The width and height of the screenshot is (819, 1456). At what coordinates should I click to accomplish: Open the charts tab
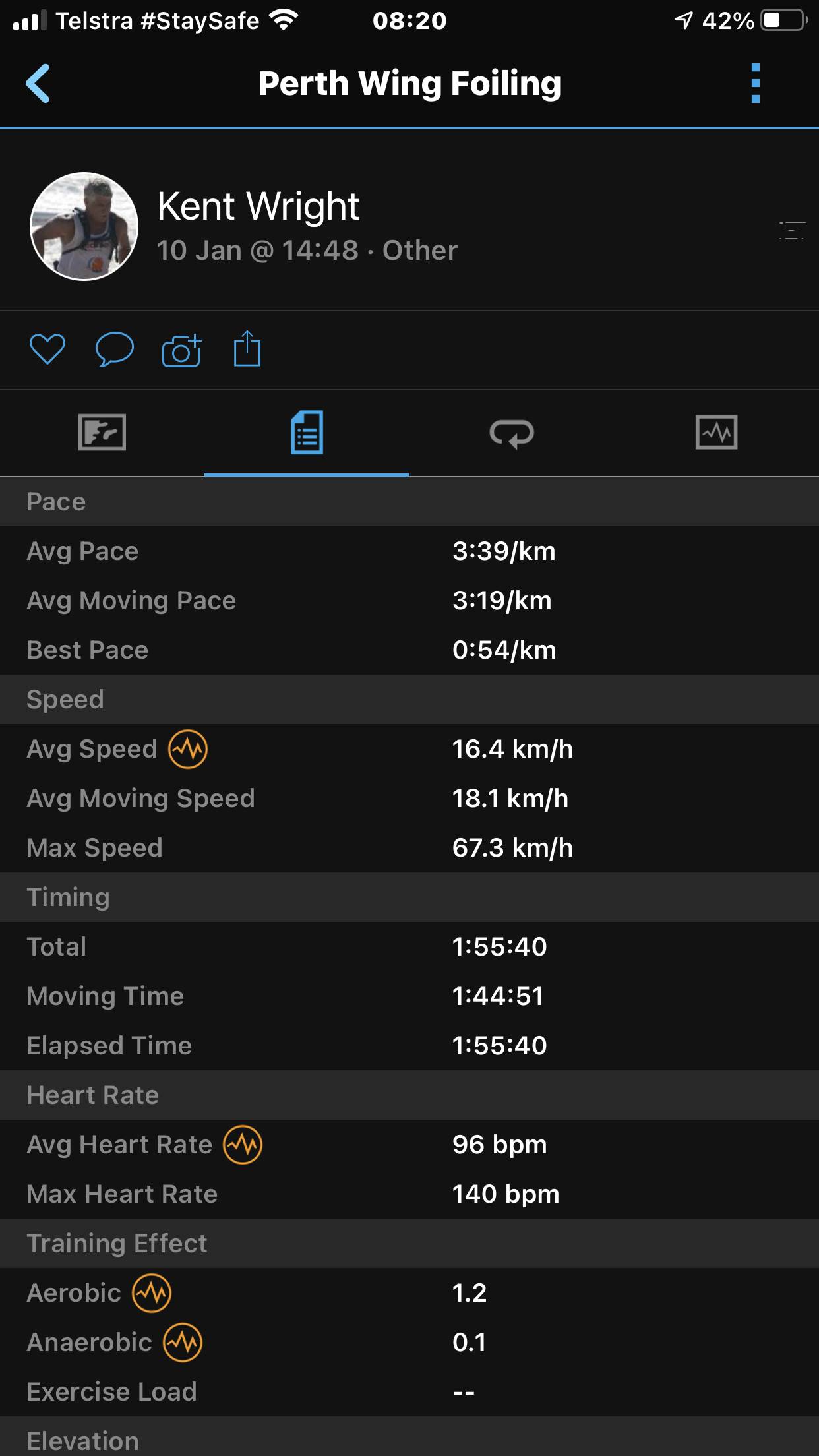[x=716, y=433]
